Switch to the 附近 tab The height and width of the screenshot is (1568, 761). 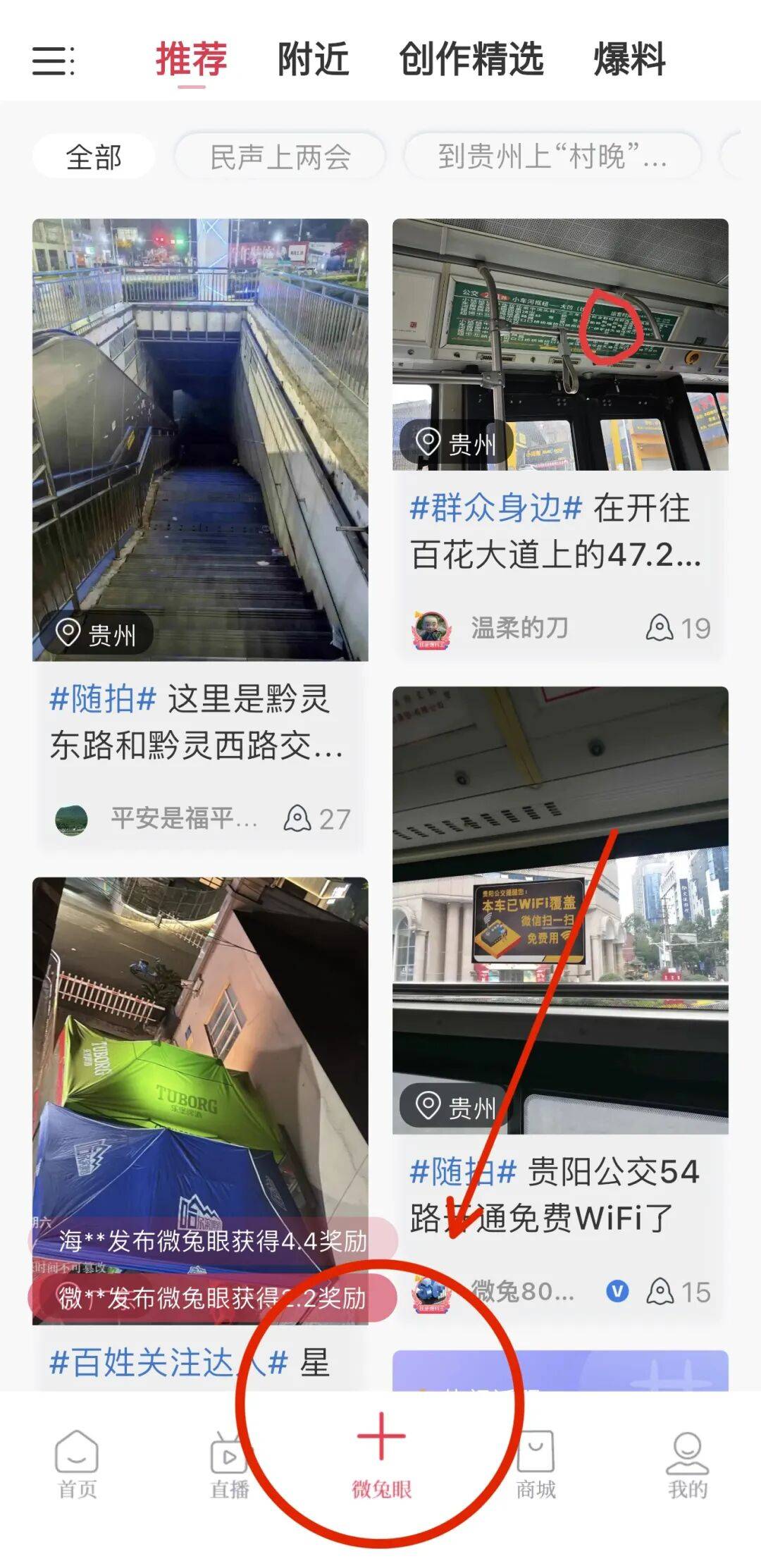click(x=313, y=59)
